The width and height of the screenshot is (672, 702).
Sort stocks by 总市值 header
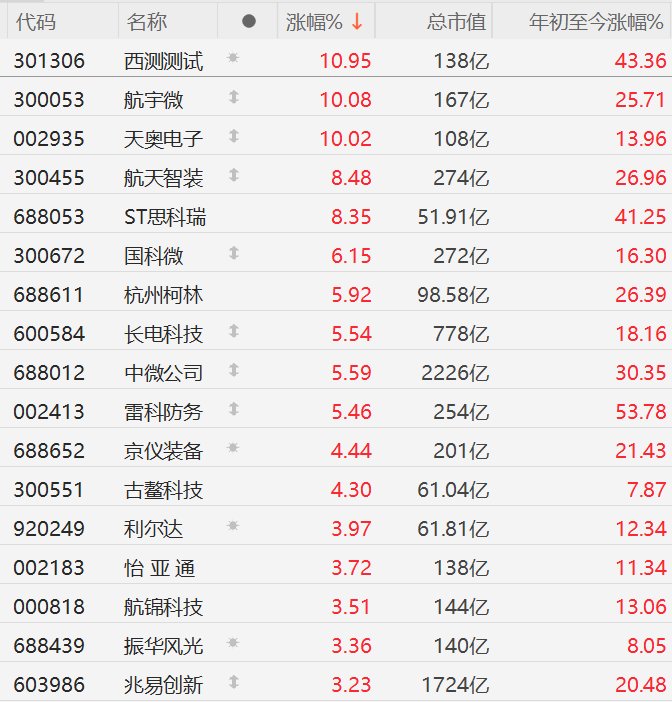click(x=458, y=21)
